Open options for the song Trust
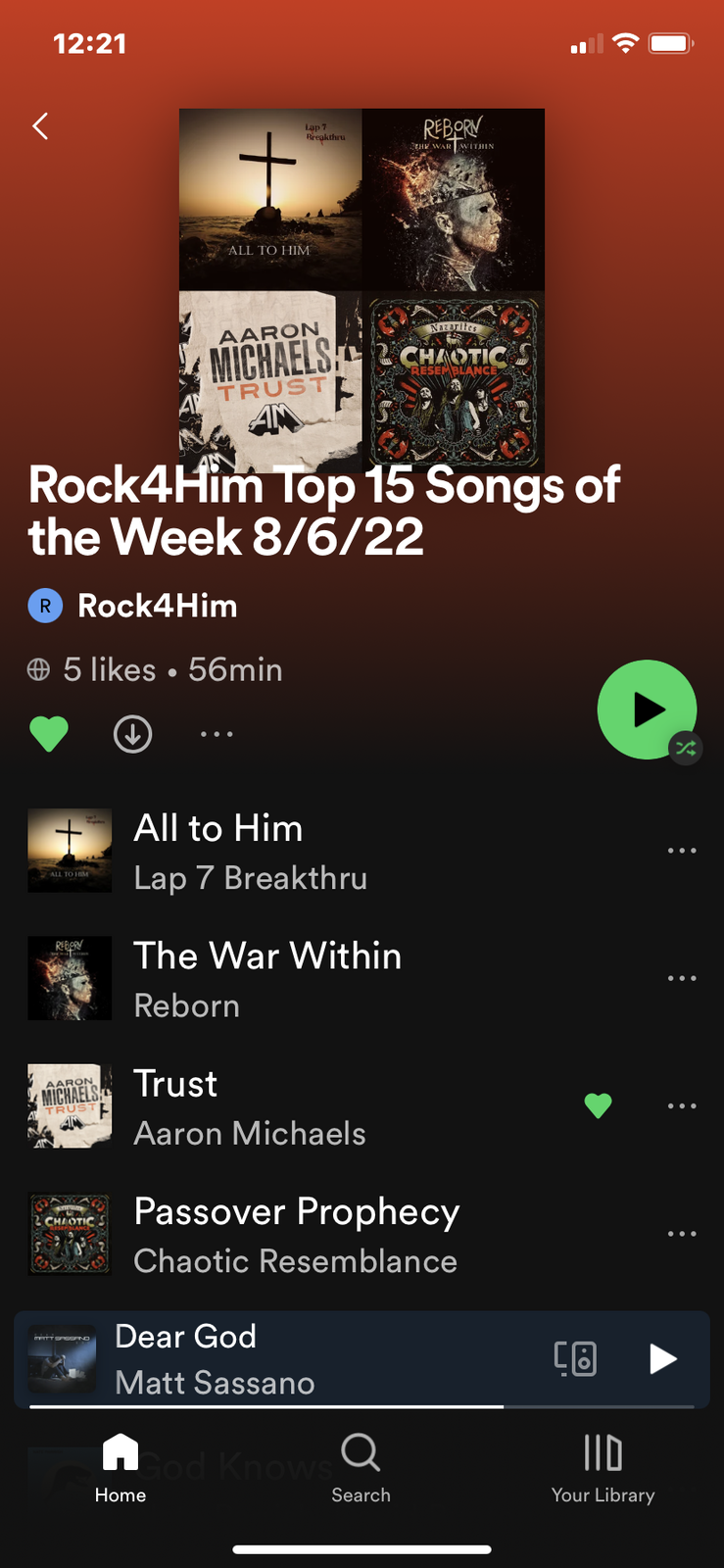Screen dimensions: 724x1568 tap(681, 1105)
